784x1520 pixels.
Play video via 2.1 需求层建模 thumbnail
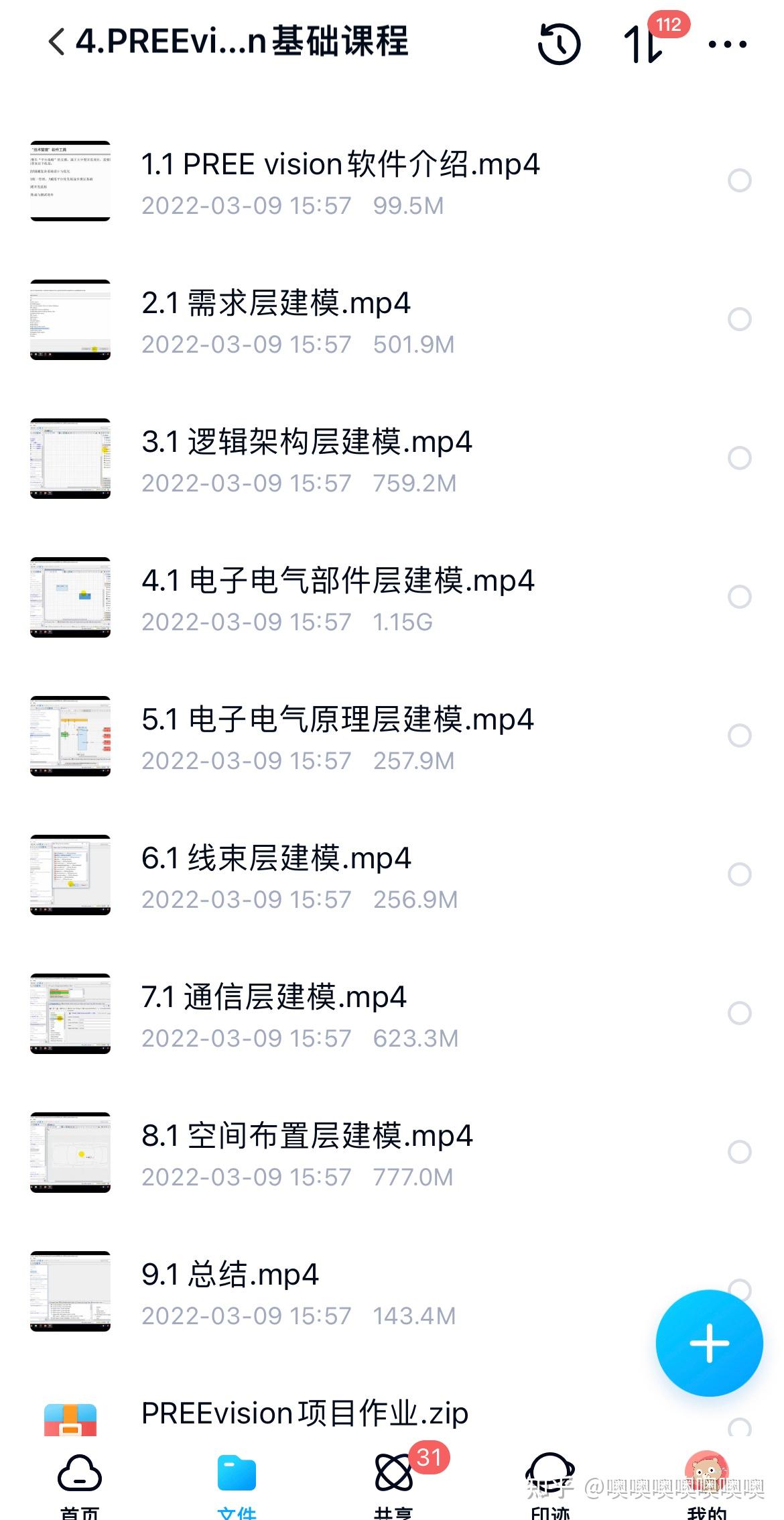pos(70,320)
